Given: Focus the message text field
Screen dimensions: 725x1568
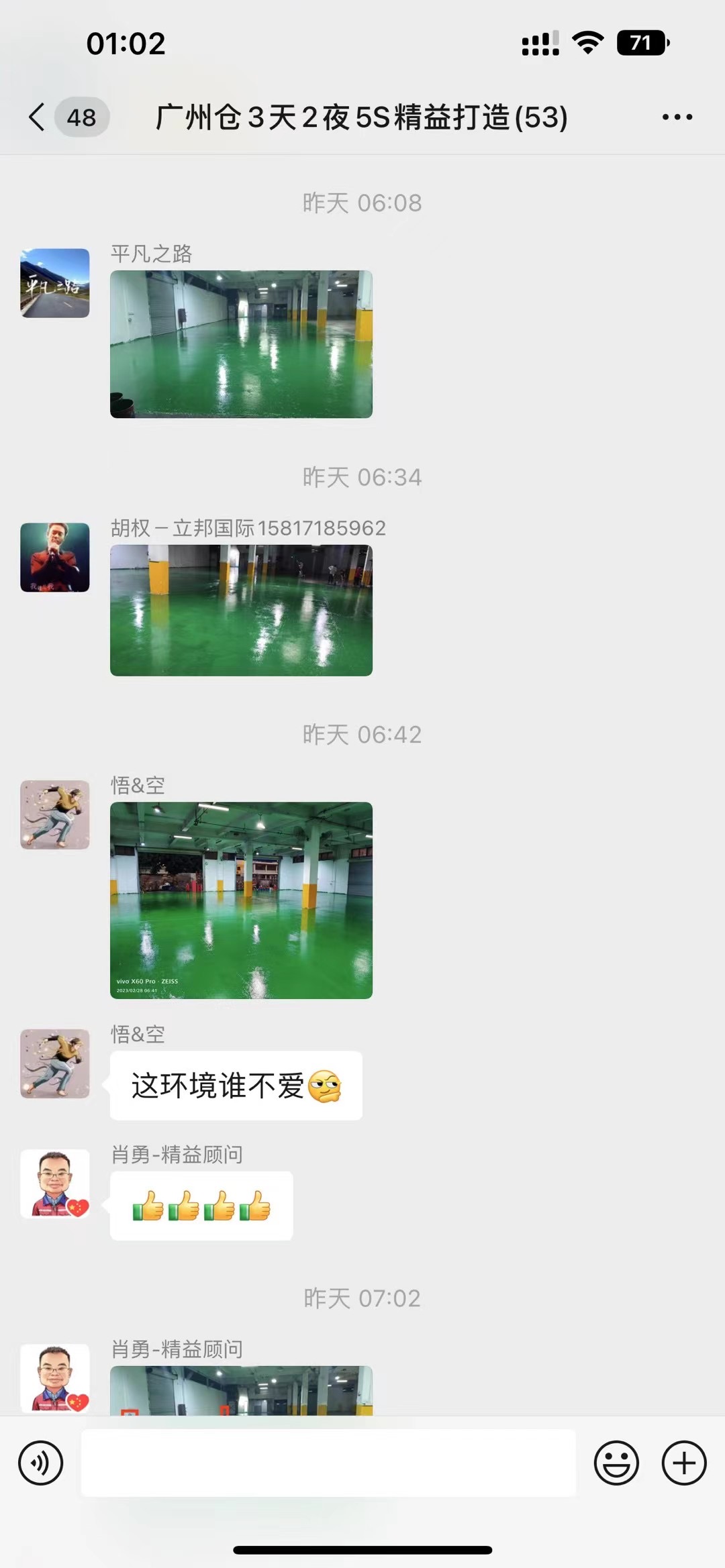Looking at the screenshot, I should [328, 1463].
